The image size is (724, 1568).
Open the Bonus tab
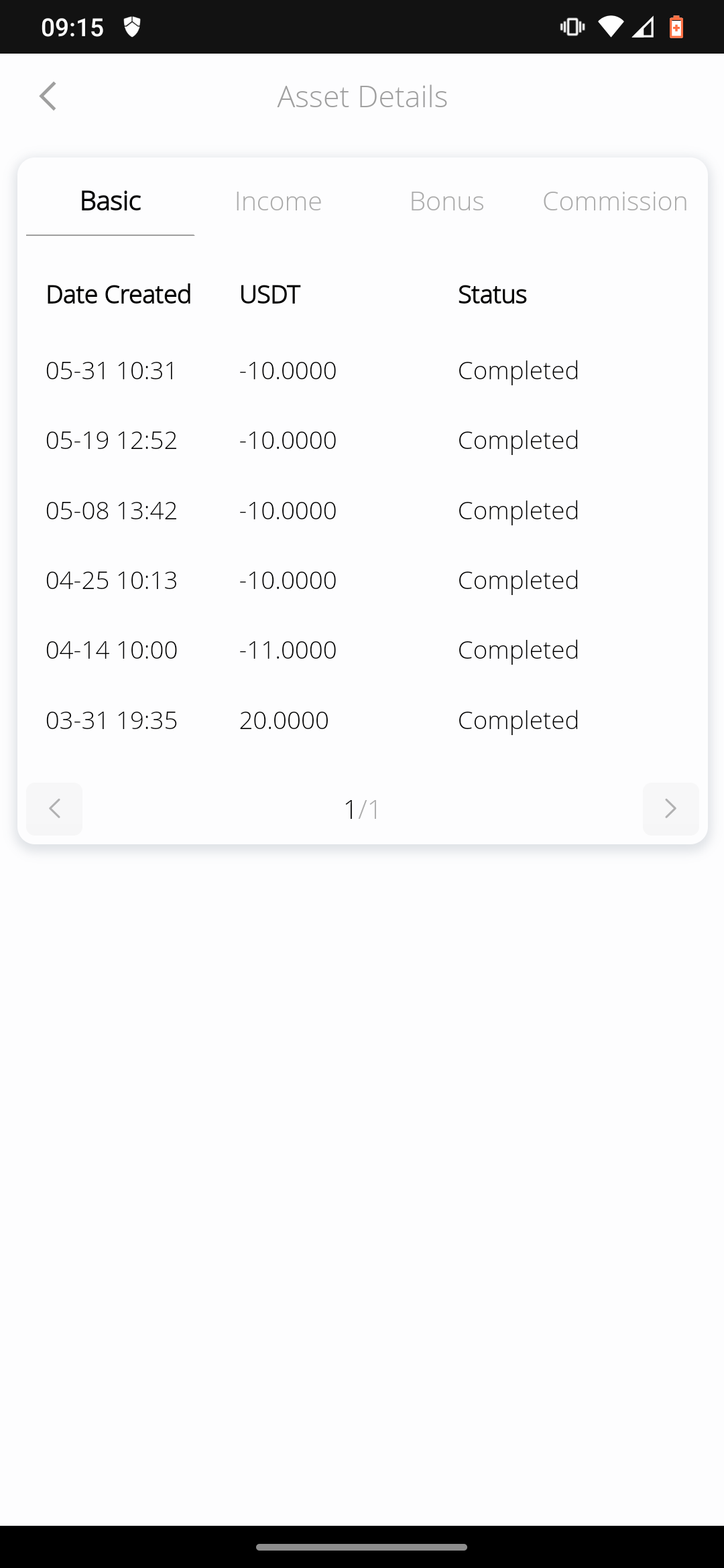446,201
